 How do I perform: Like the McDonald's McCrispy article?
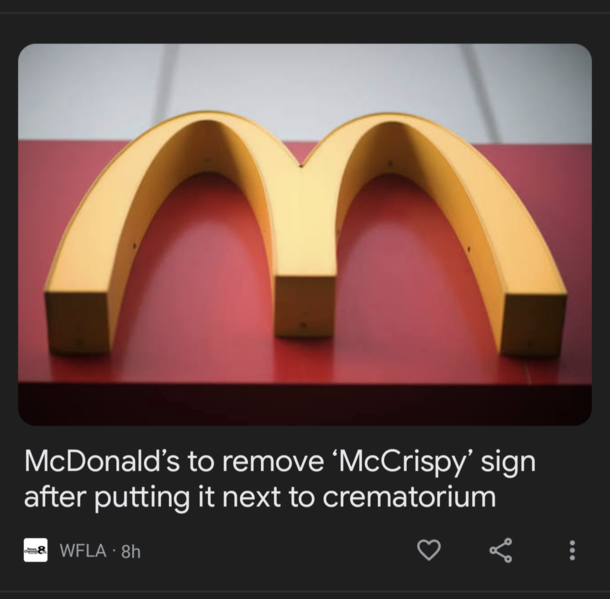pyautogui.click(x=428, y=550)
